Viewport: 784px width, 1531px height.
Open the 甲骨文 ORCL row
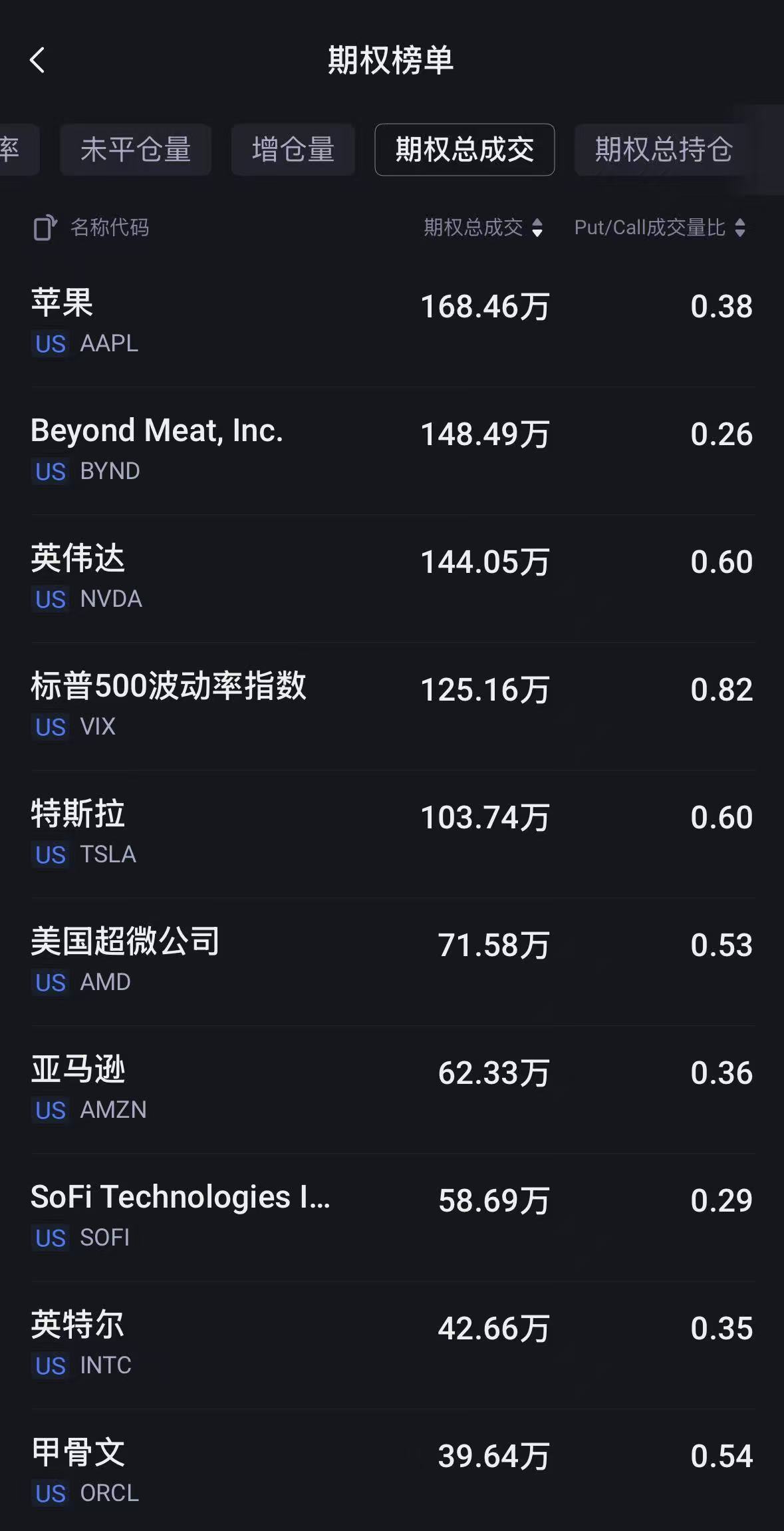click(x=392, y=1472)
